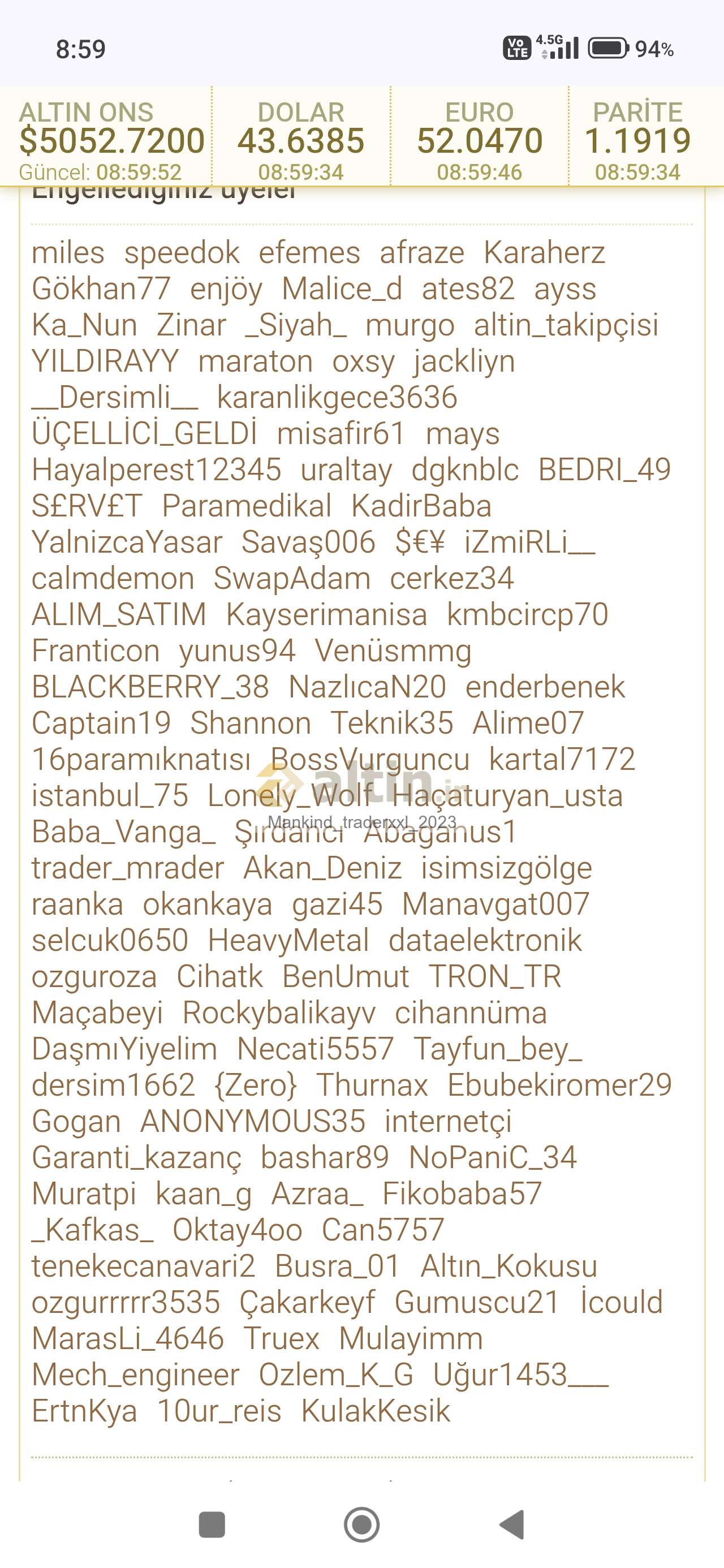This screenshot has width=724, height=1568.
Task: Tap the username BLACKBERRY_38
Action: (150, 687)
